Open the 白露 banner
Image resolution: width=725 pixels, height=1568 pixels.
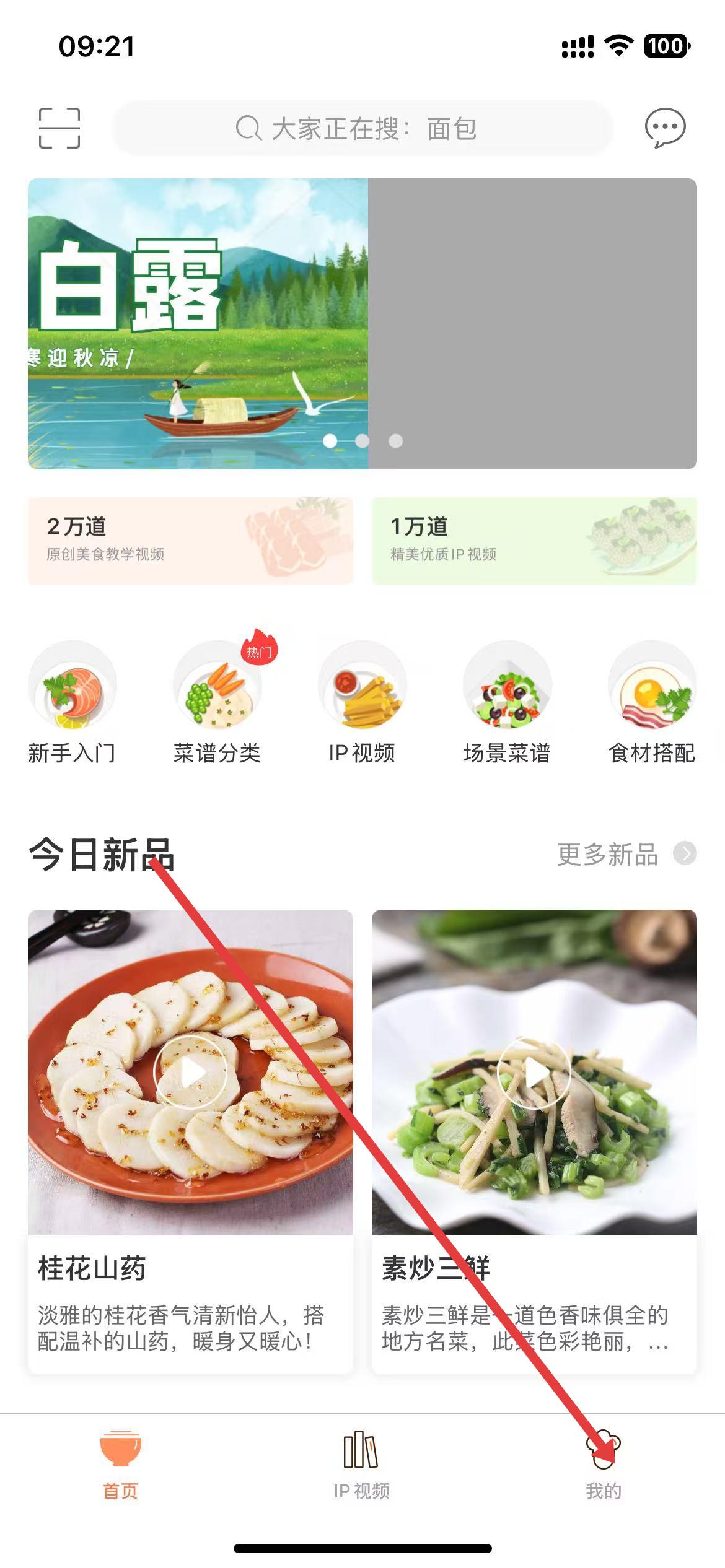point(198,323)
